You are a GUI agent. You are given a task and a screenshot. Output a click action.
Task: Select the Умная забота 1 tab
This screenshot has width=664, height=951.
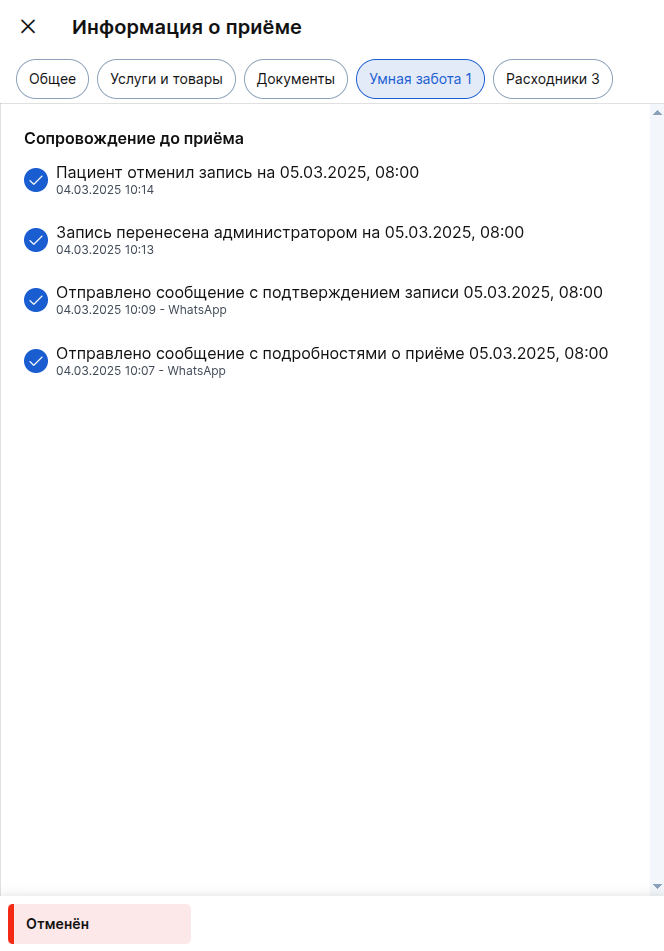coord(420,79)
